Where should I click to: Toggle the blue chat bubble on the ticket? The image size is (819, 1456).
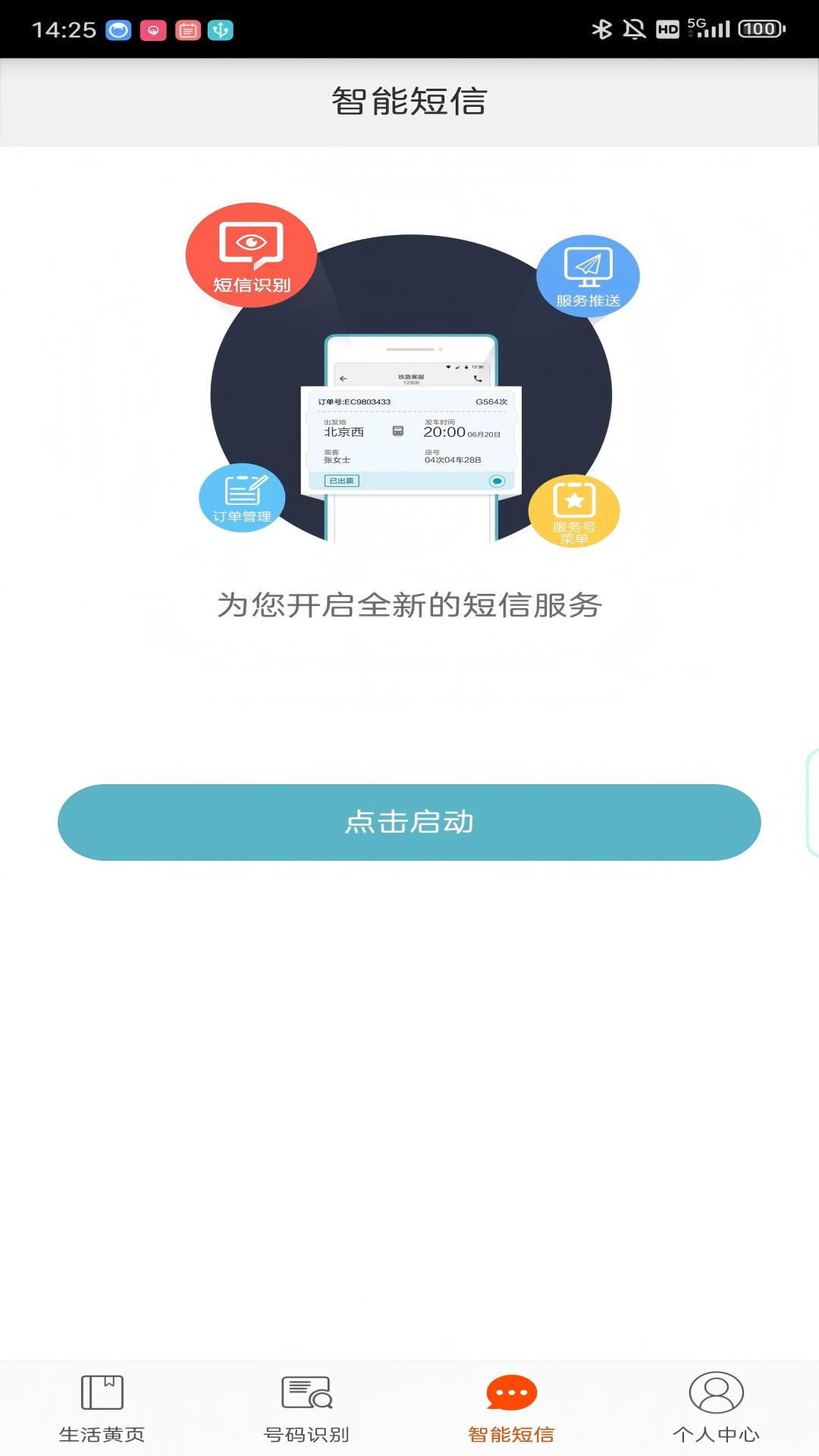(497, 481)
